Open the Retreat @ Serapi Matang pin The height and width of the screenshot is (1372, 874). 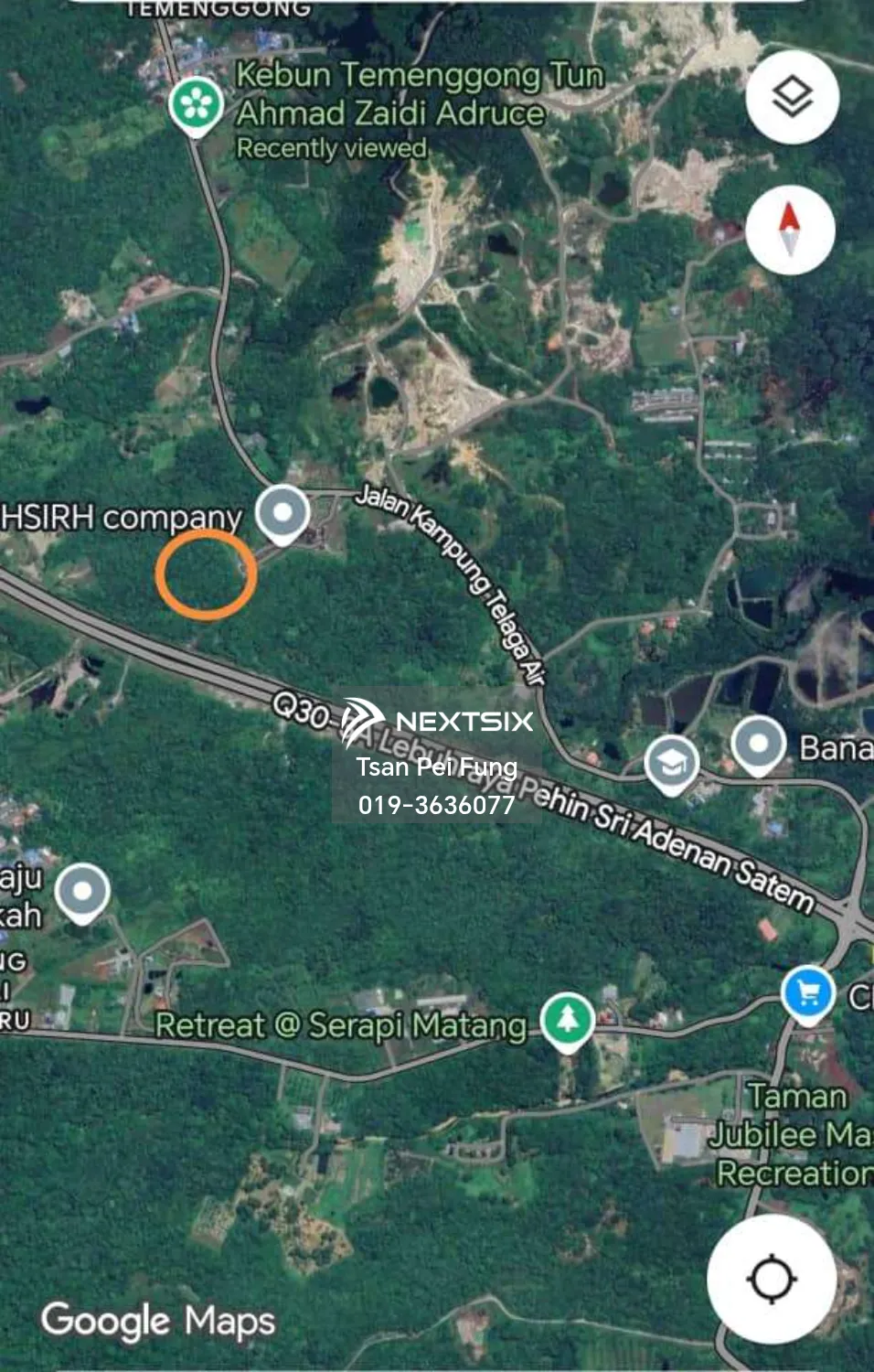click(x=568, y=1020)
